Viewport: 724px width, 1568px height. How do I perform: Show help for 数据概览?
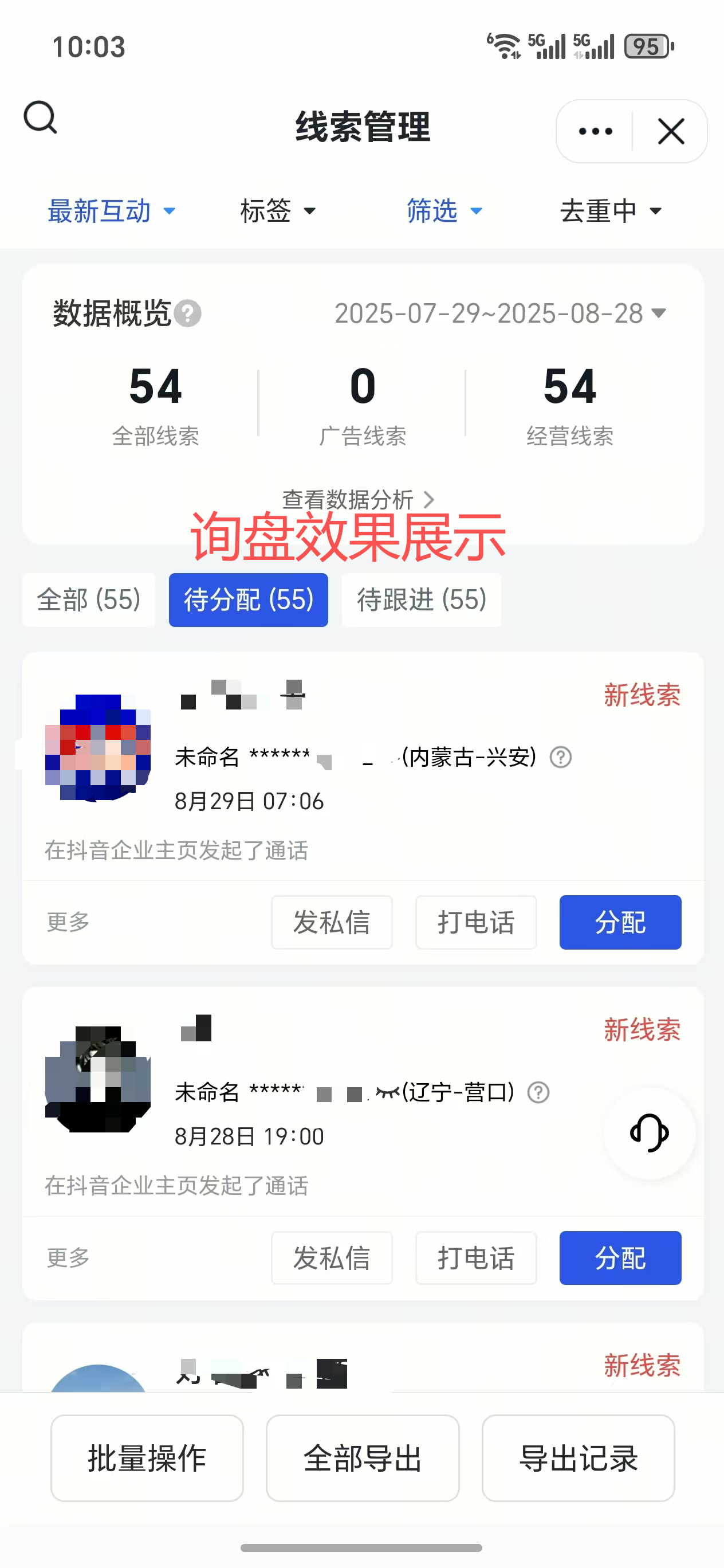(187, 314)
